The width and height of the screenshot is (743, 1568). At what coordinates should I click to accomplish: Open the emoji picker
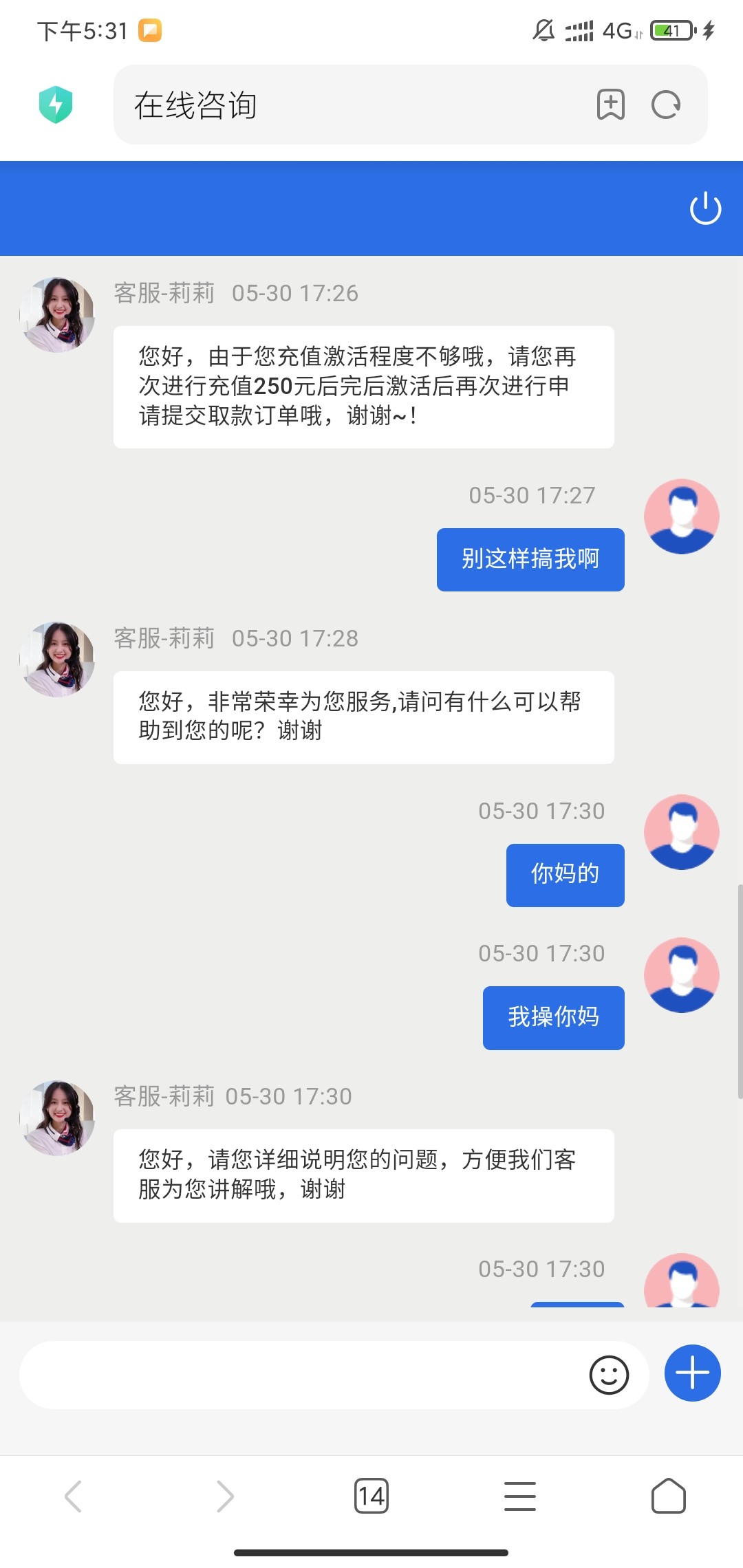609,1375
